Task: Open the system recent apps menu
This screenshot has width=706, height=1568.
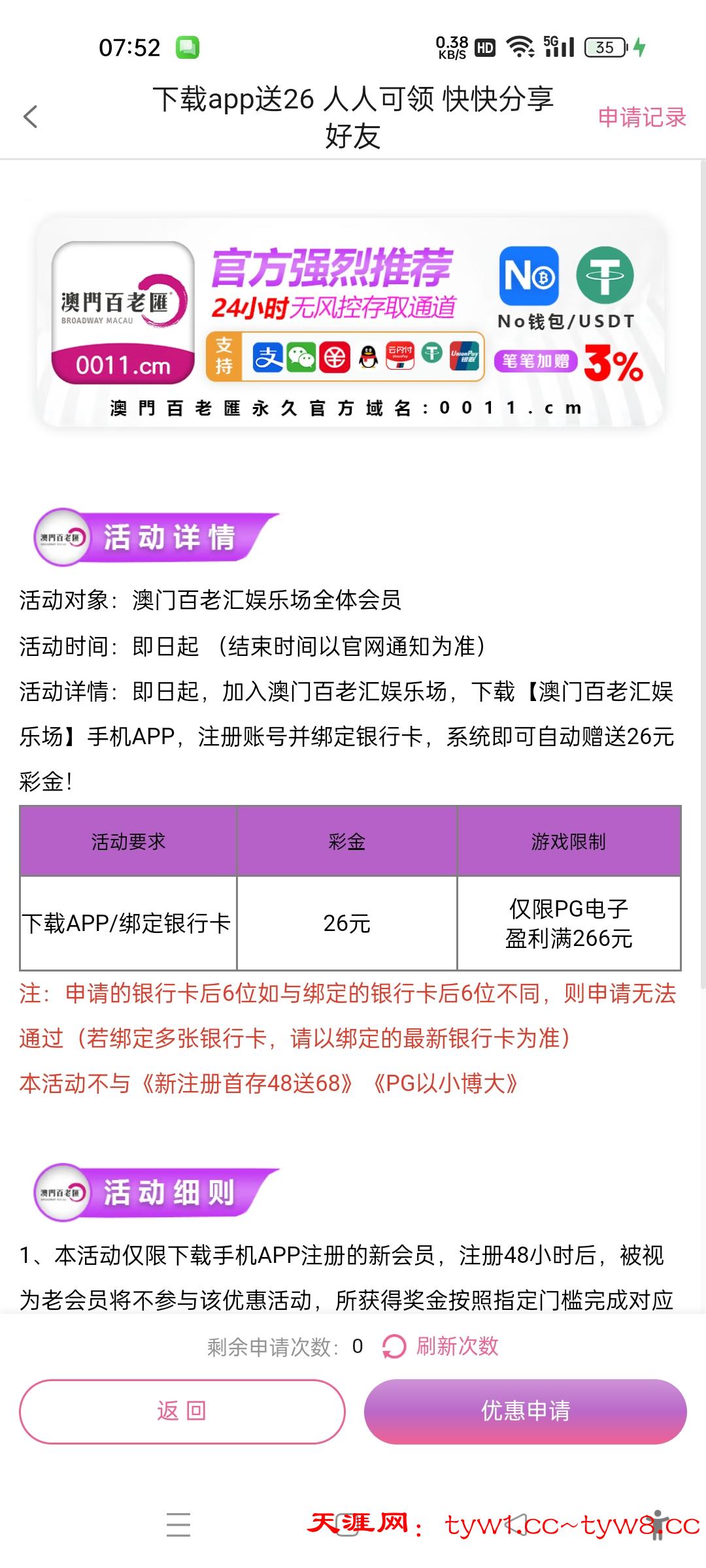Action: pyautogui.click(x=178, y=1524)
